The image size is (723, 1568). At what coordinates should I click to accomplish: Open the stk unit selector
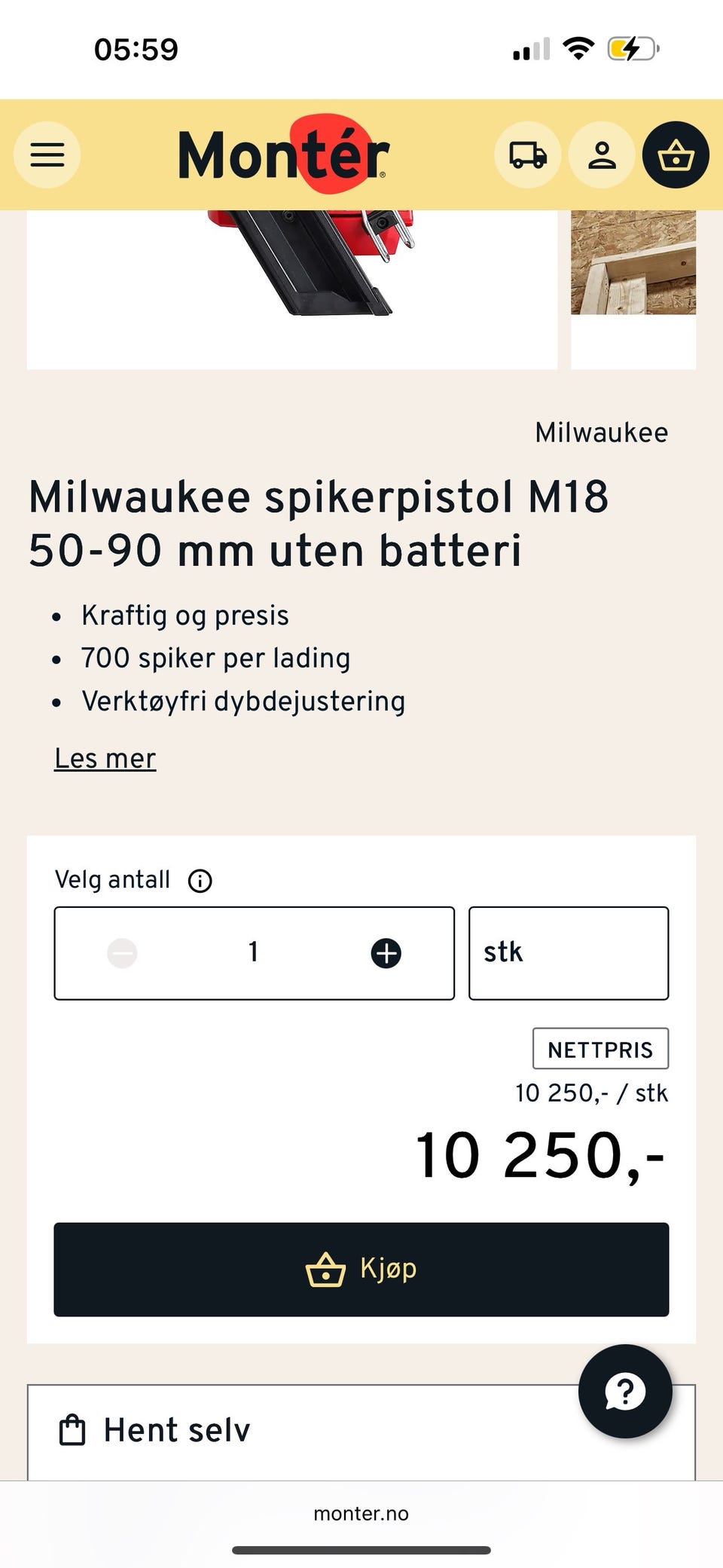tap(569, 952)
